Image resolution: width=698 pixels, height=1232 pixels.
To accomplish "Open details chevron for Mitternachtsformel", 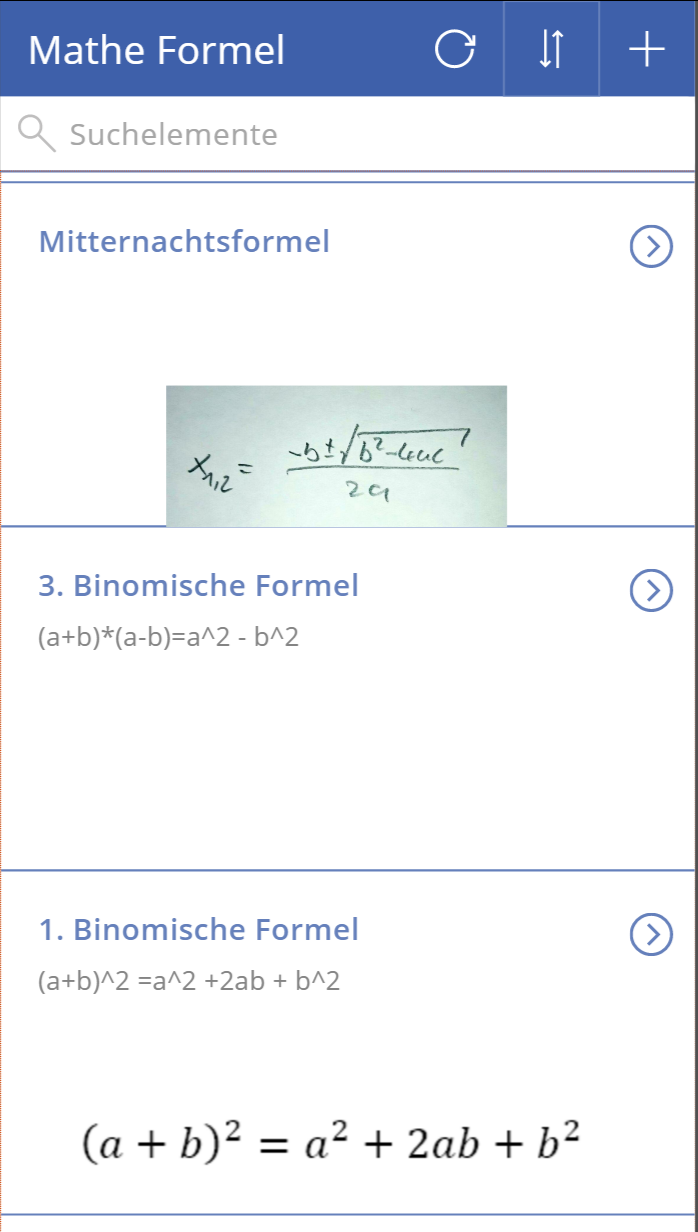I will 651,245.
